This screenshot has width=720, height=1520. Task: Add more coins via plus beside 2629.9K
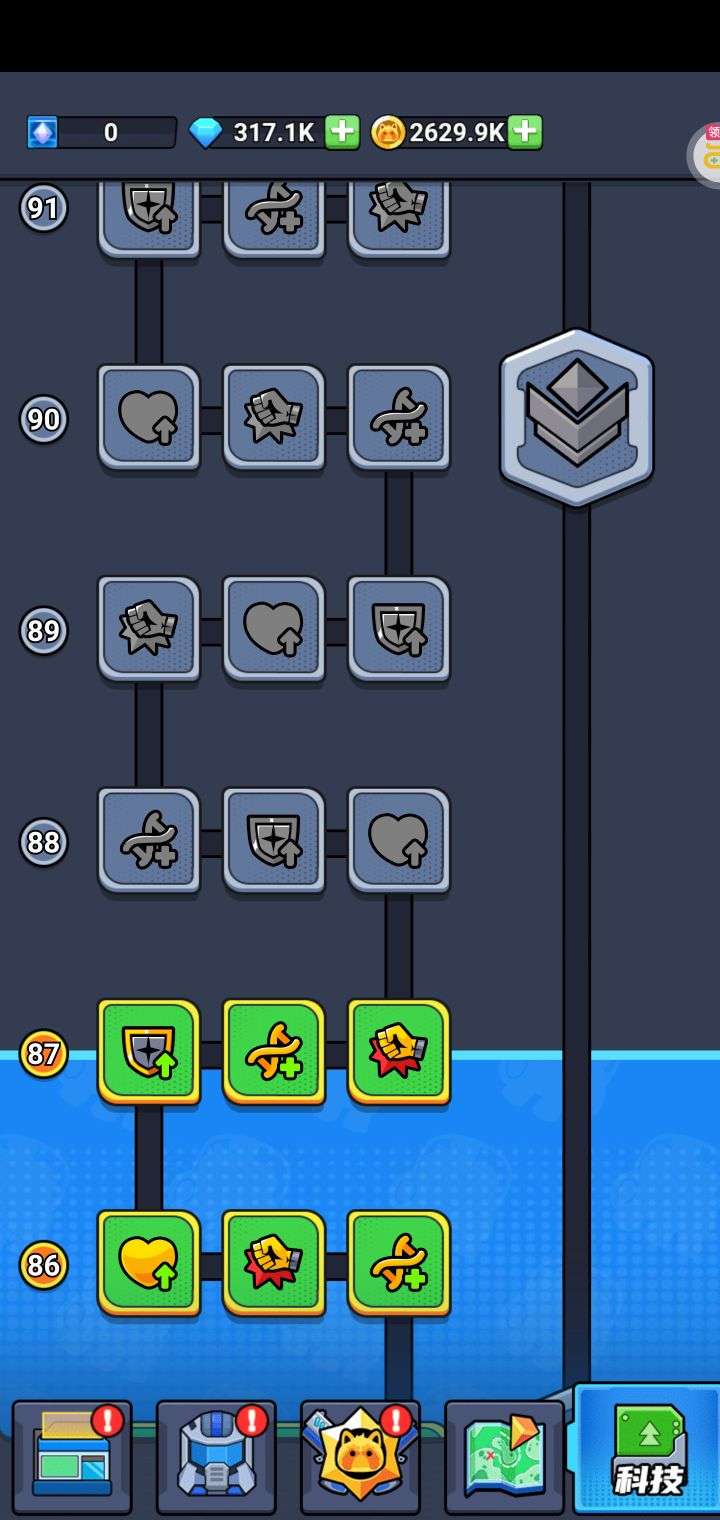[525, 132]
